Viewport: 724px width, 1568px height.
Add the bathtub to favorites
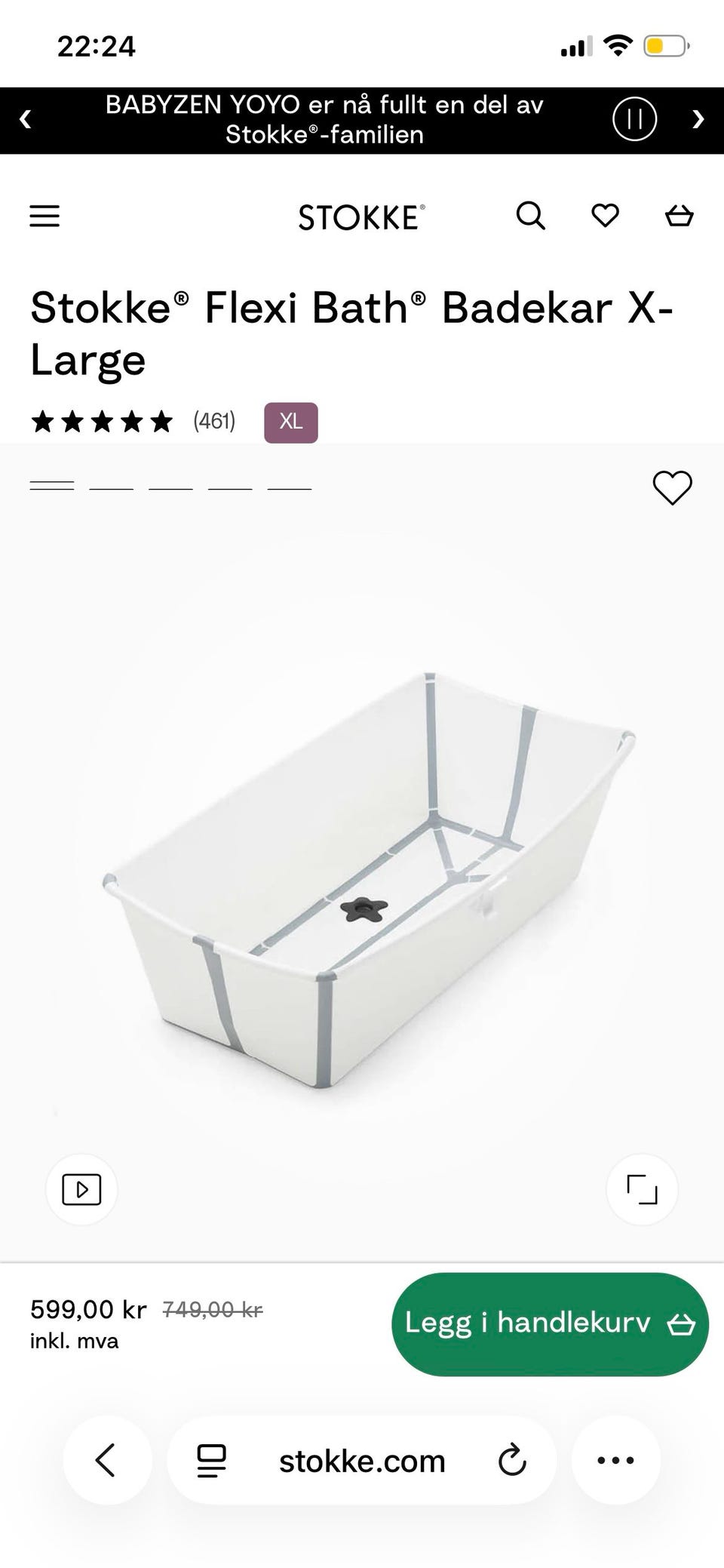tap(673, 487)
